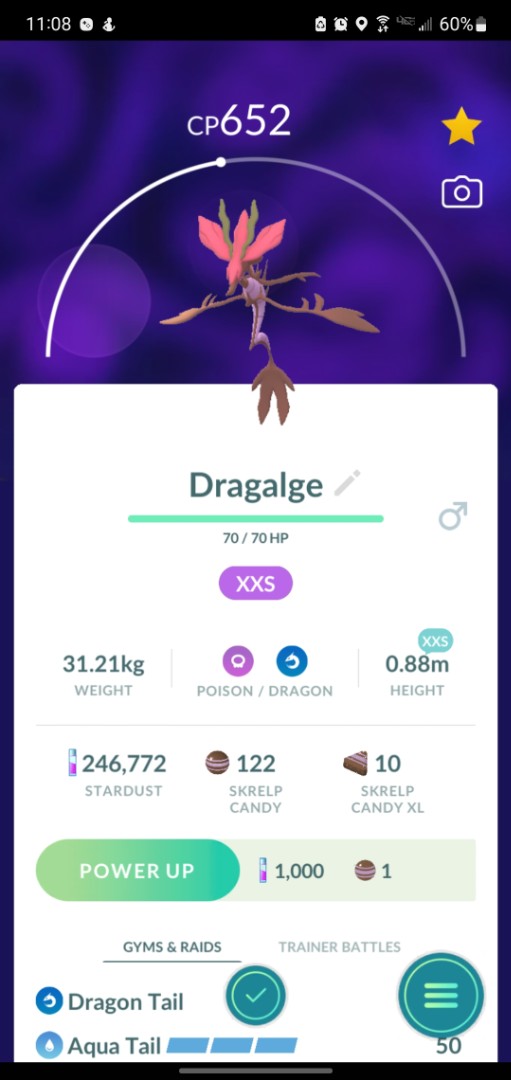This screenshot has width=511, height=1080.
Task: Toggle the favorite star for Dragalge
Action: [x=461, y=128]
